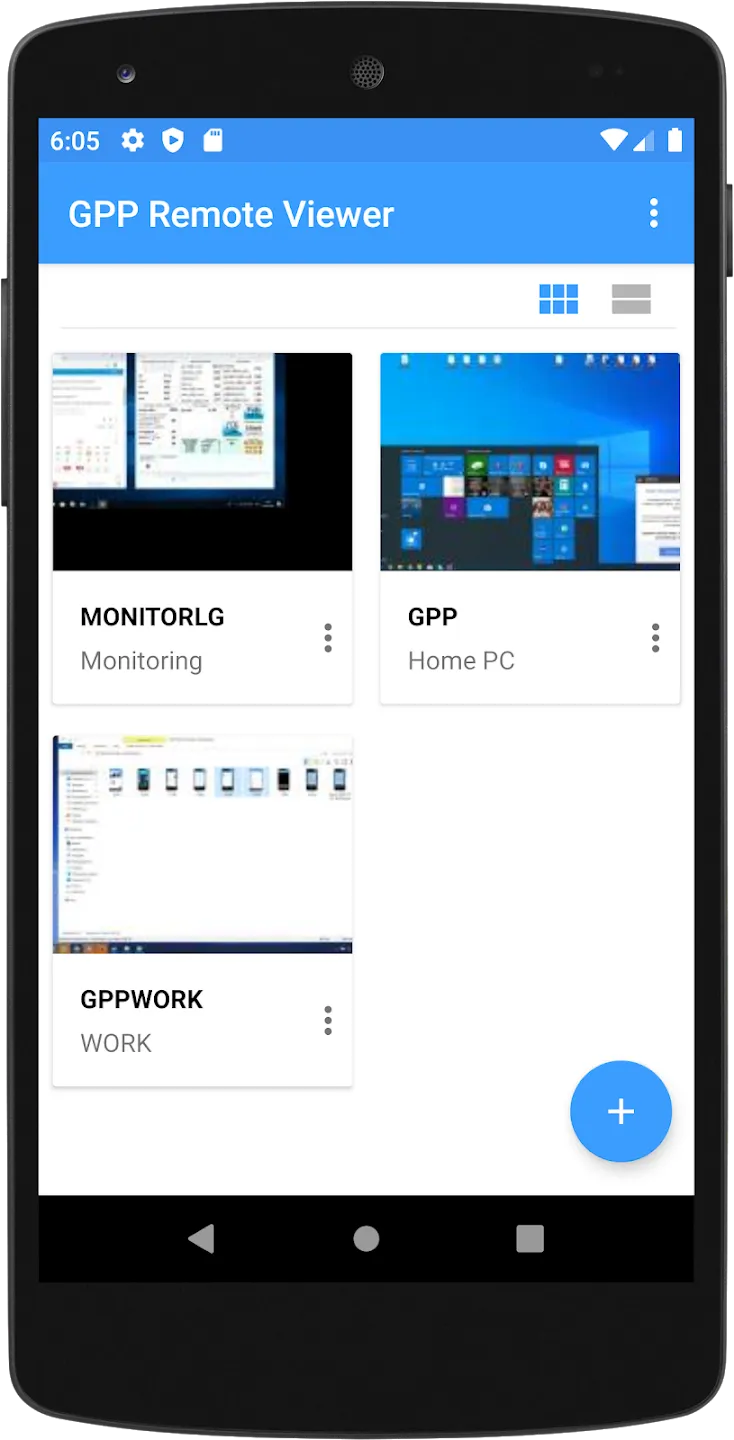Screen dimensions: 734x1440
Task: Open options menu for MONITORLG
Action: [328, 638]
